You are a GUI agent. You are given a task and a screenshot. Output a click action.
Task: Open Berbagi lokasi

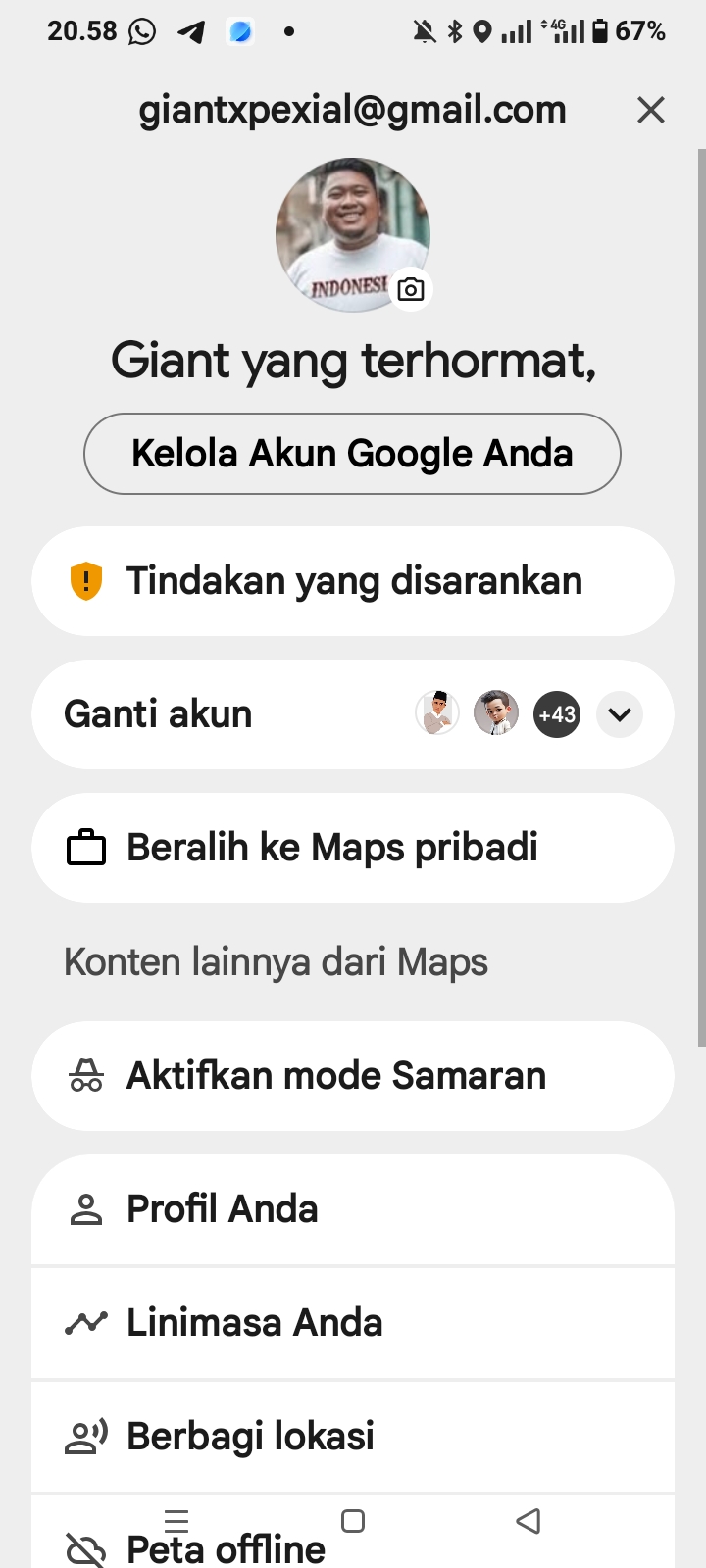tap(353, 1437)
